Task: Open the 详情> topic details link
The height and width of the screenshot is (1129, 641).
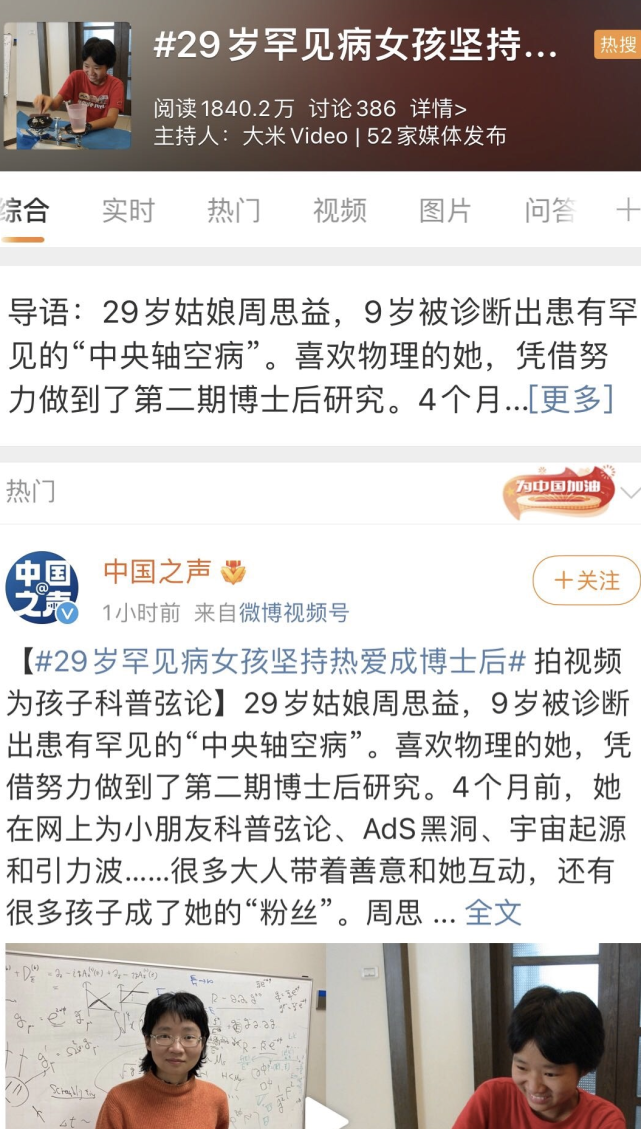Action: coord(438,108)
